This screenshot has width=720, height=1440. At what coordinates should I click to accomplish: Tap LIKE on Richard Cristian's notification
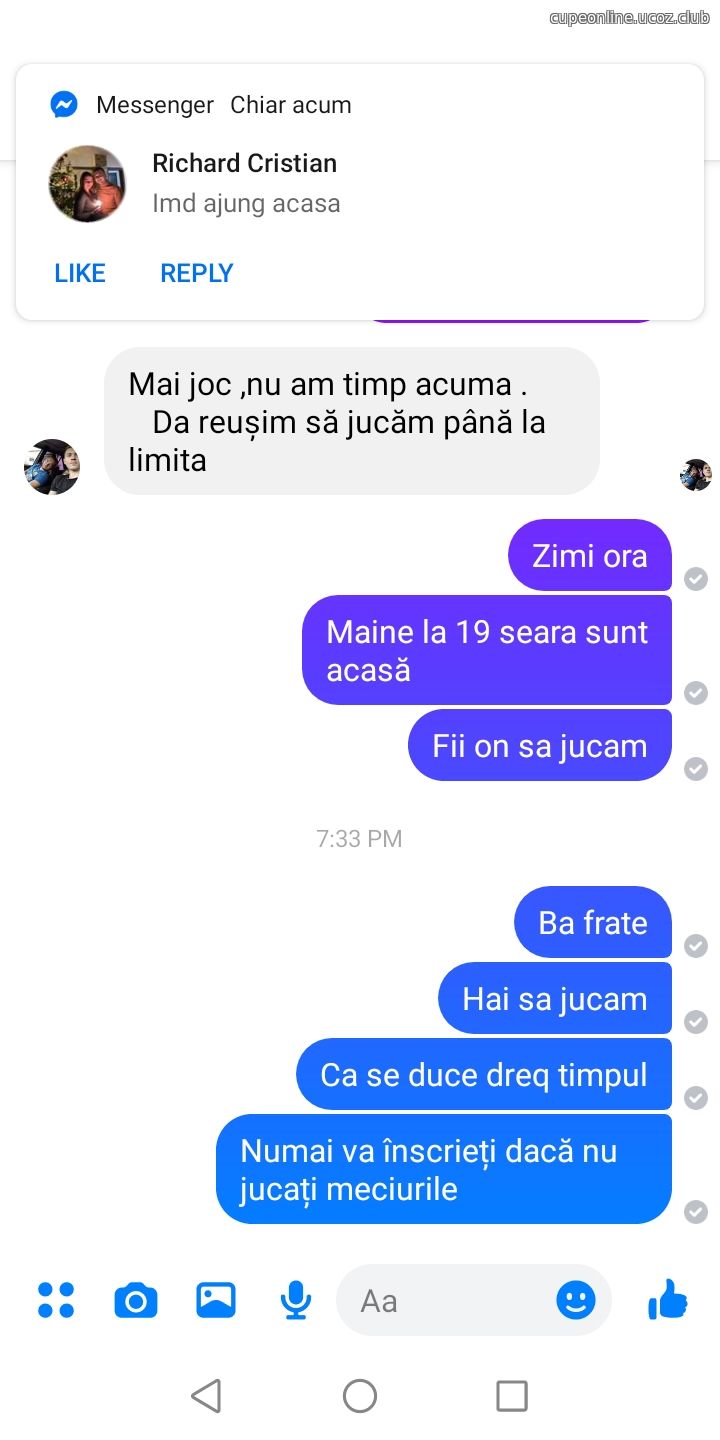[x=80, y=273]
